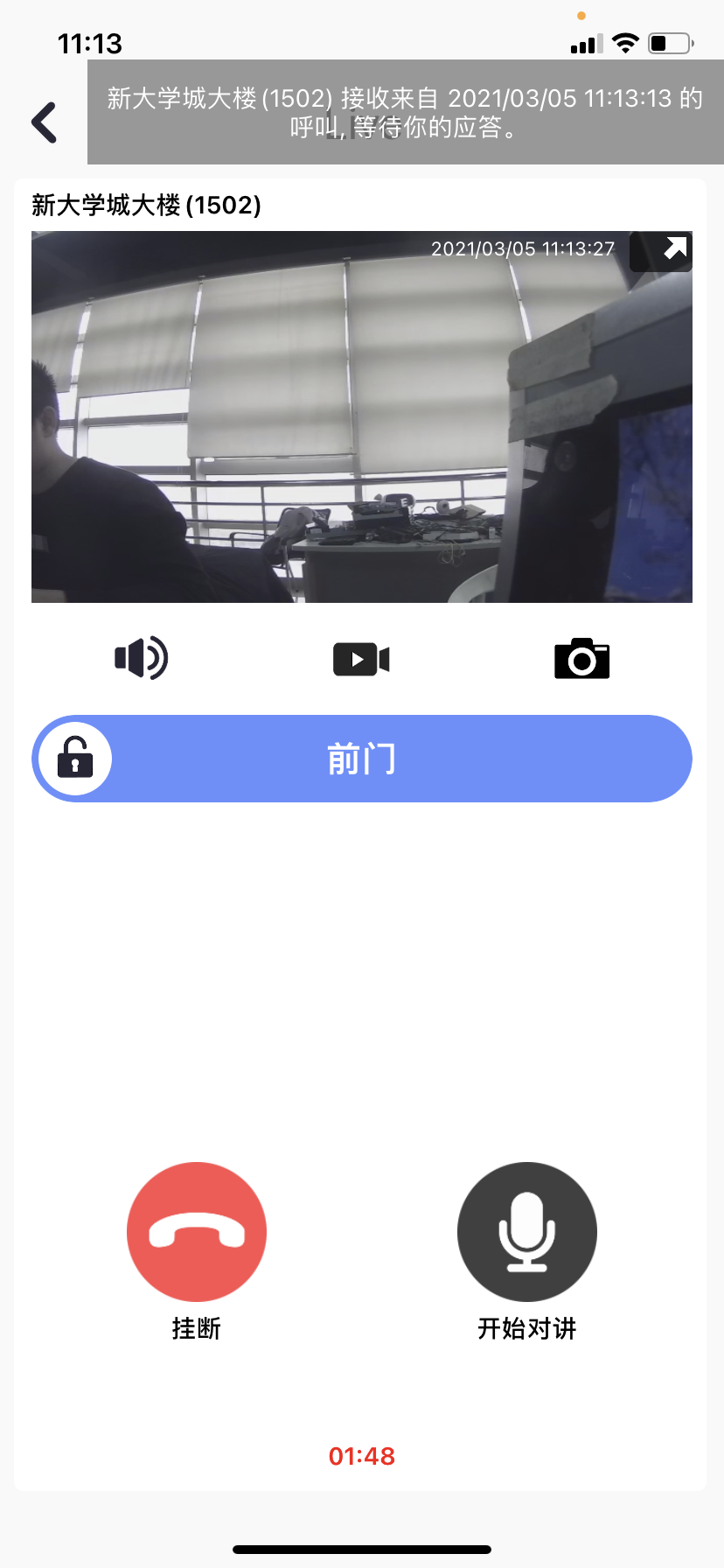Take a snapshot with the camera icon

click(x=581, y=659)
